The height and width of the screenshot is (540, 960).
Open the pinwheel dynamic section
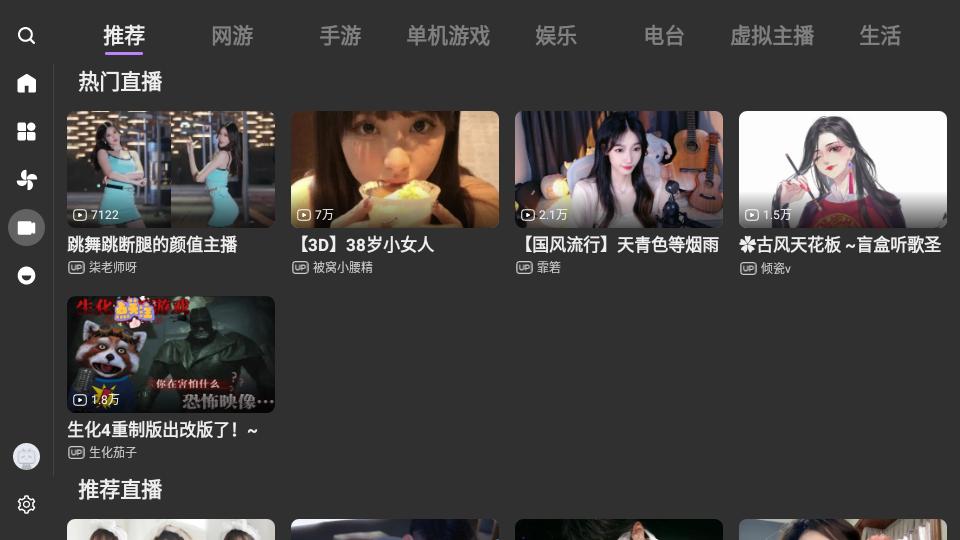click(x=27, y=180)
